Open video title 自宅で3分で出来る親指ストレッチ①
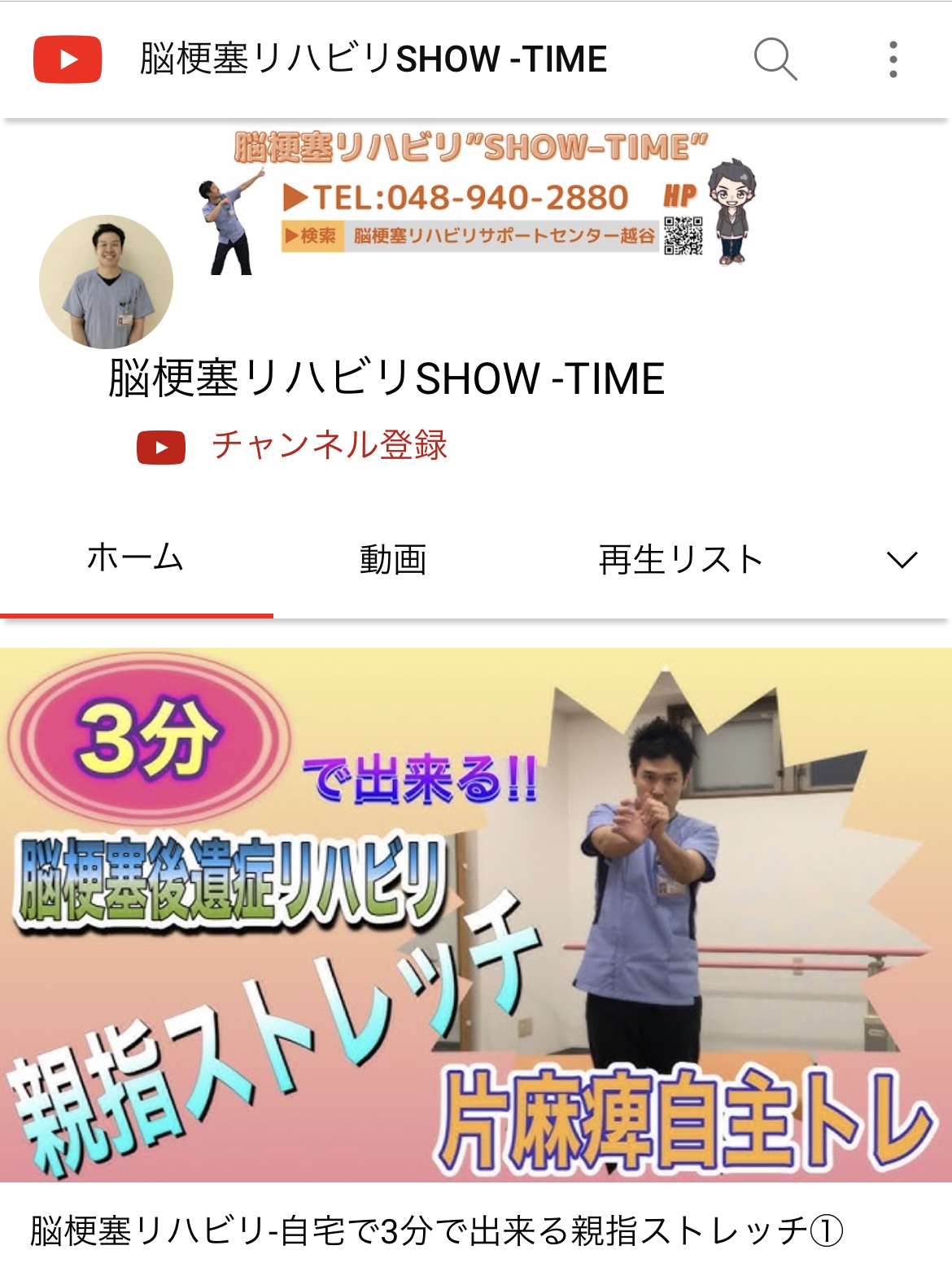This screenshot has width=952, height=1263. pyautogui.click(x=436, y=1230)
